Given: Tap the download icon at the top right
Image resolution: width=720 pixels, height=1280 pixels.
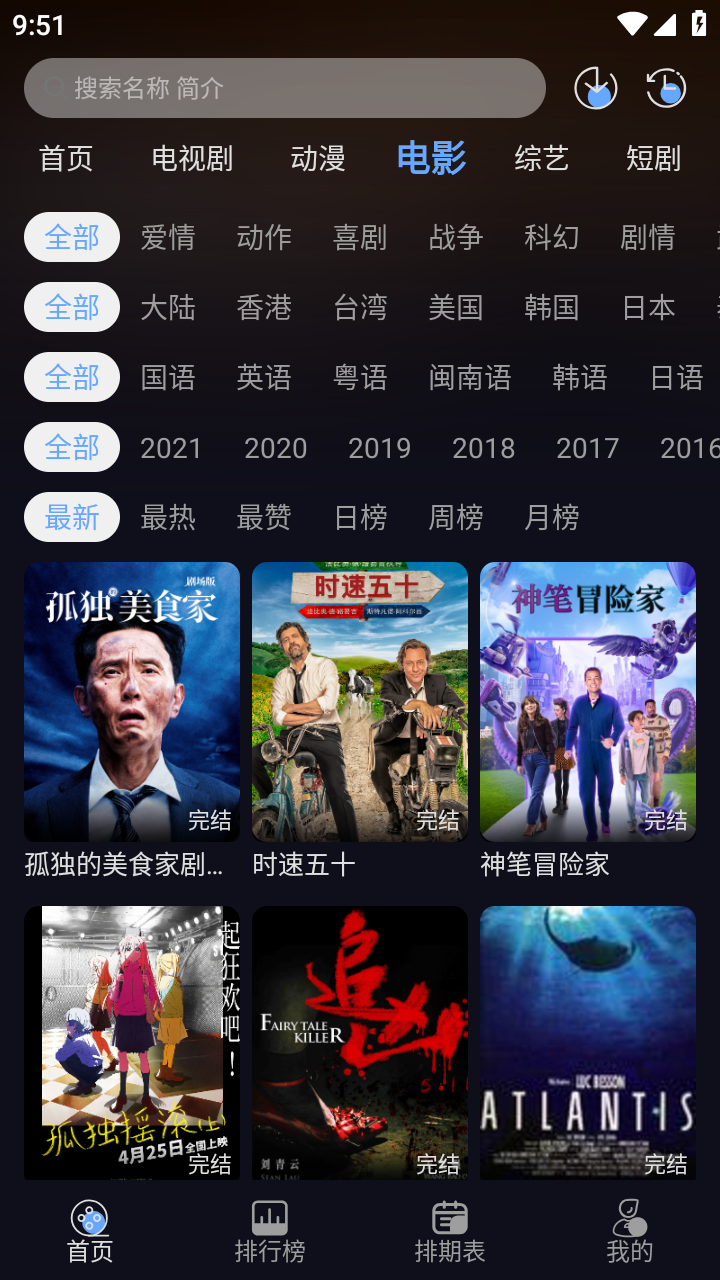Looking at the screenshot, I should tap(595, 88).
